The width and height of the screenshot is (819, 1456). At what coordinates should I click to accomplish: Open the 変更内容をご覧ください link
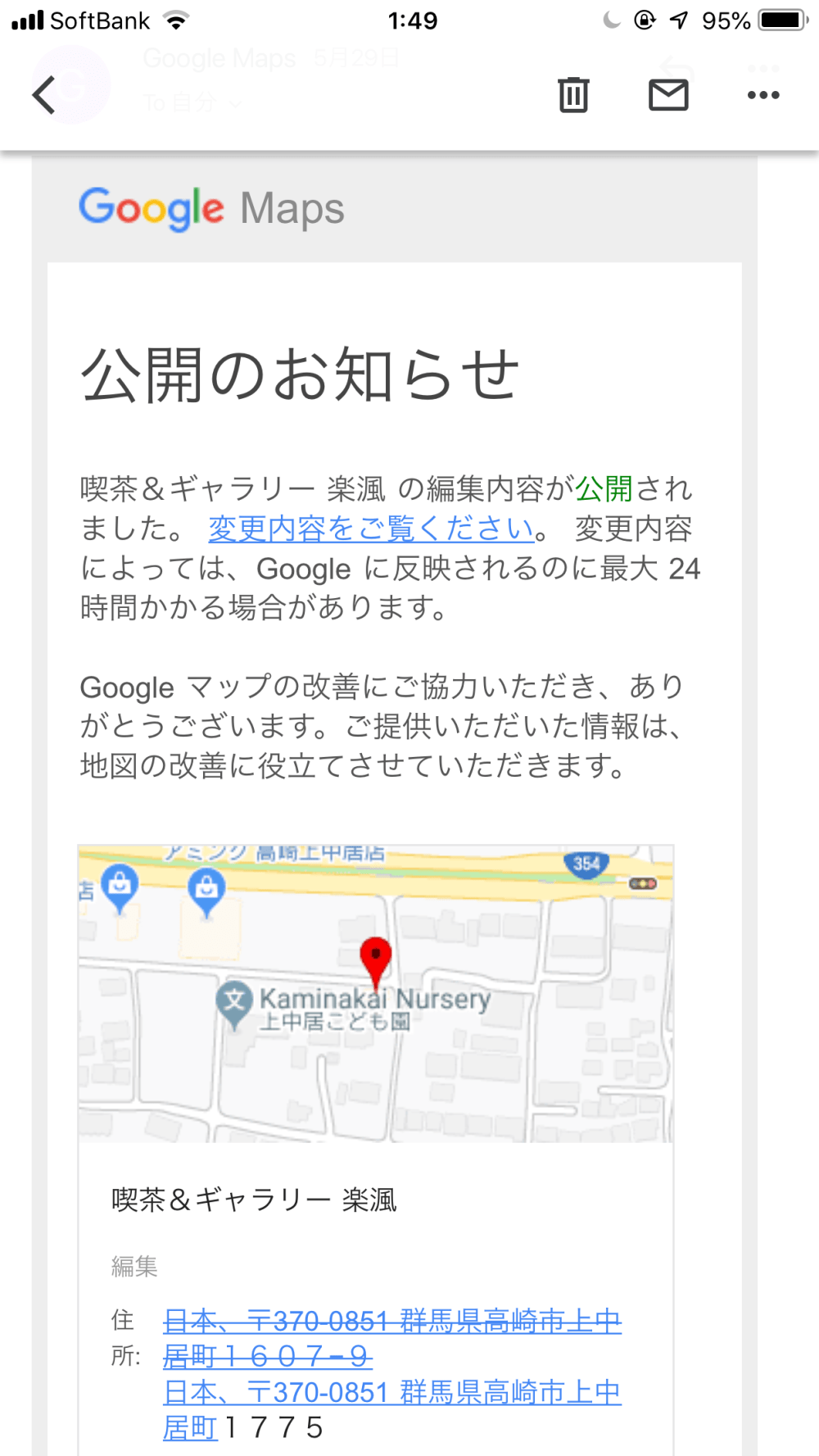click(371, 528)
